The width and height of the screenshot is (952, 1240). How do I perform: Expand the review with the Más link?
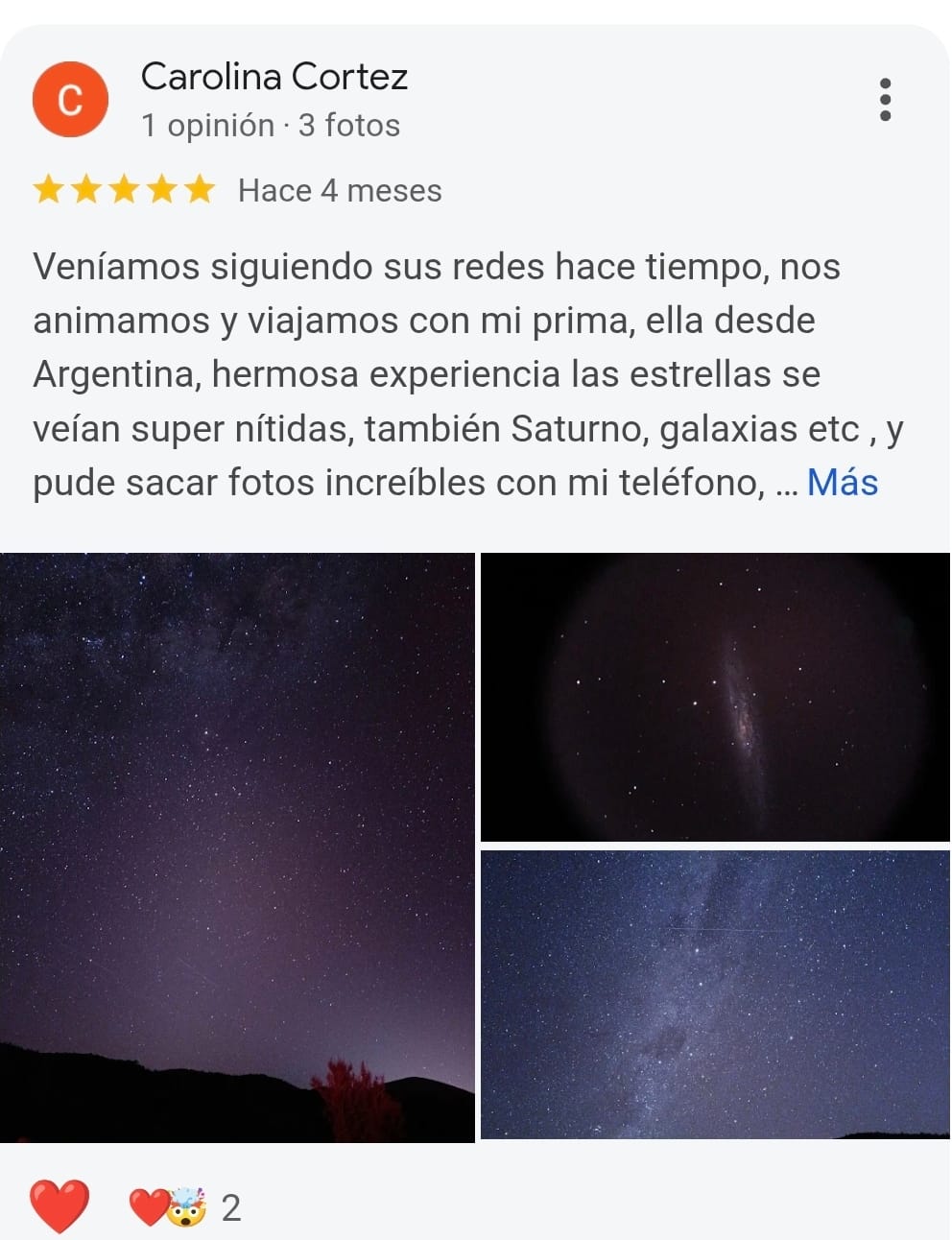tap(842, 483)
